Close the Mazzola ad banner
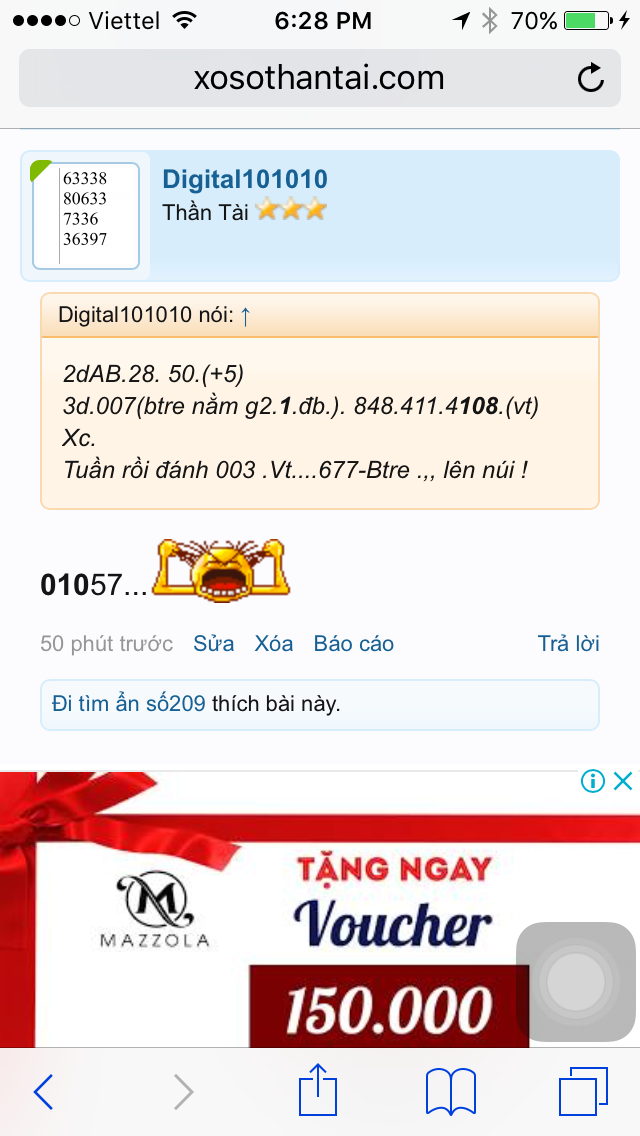 point(623,781)
